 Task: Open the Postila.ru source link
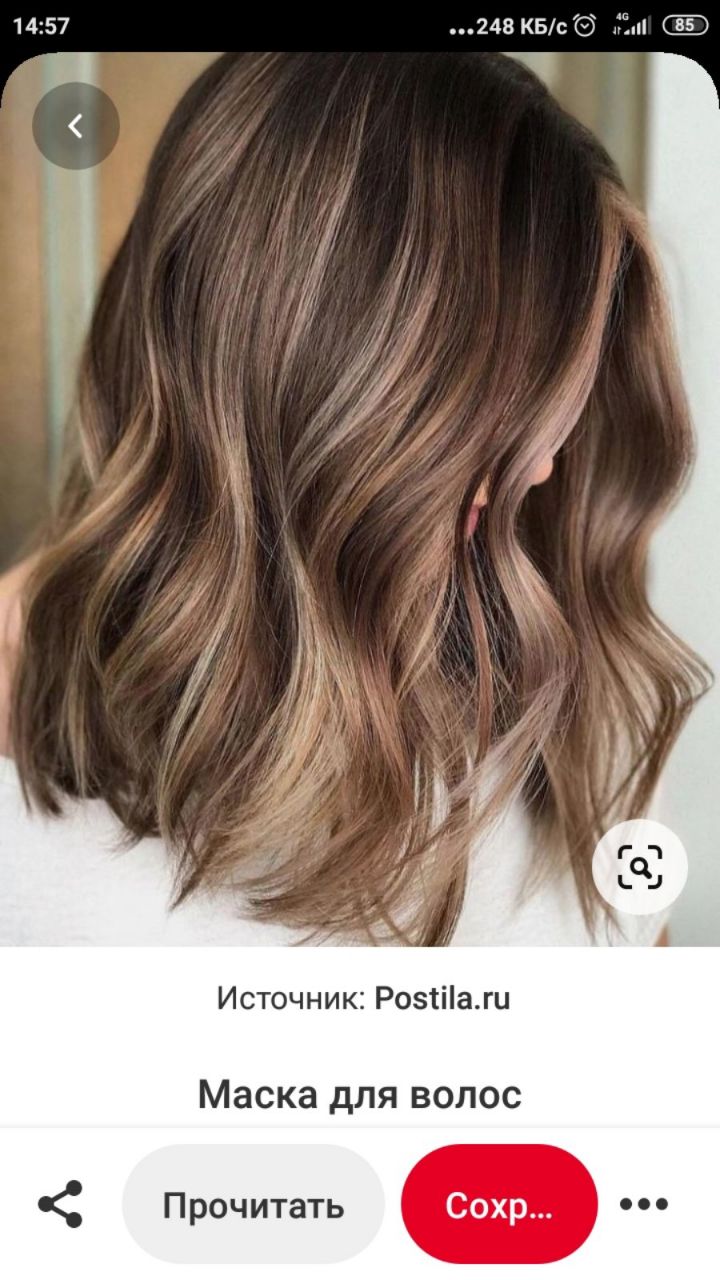[x=442, y=998]
